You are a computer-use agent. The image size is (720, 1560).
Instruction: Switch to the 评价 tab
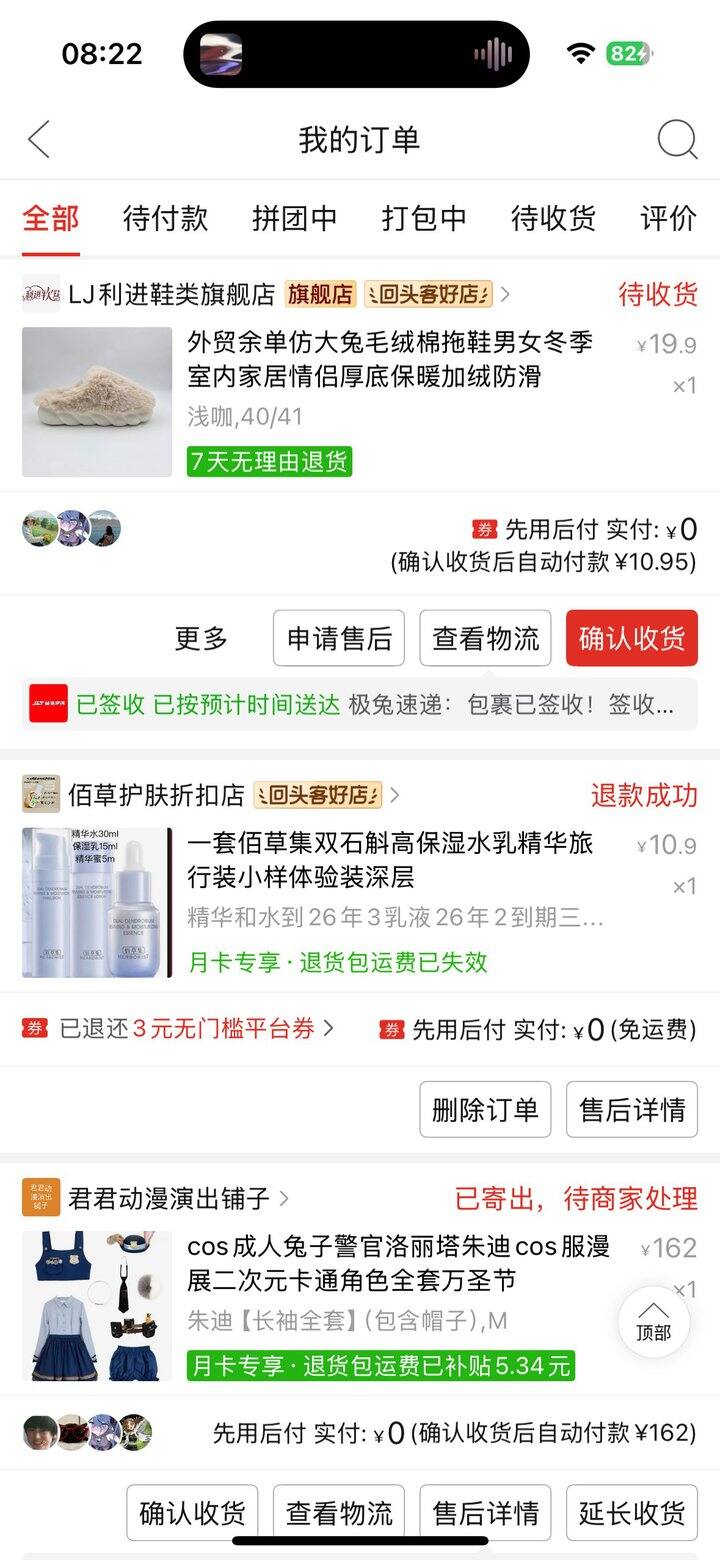coord(668,218)
